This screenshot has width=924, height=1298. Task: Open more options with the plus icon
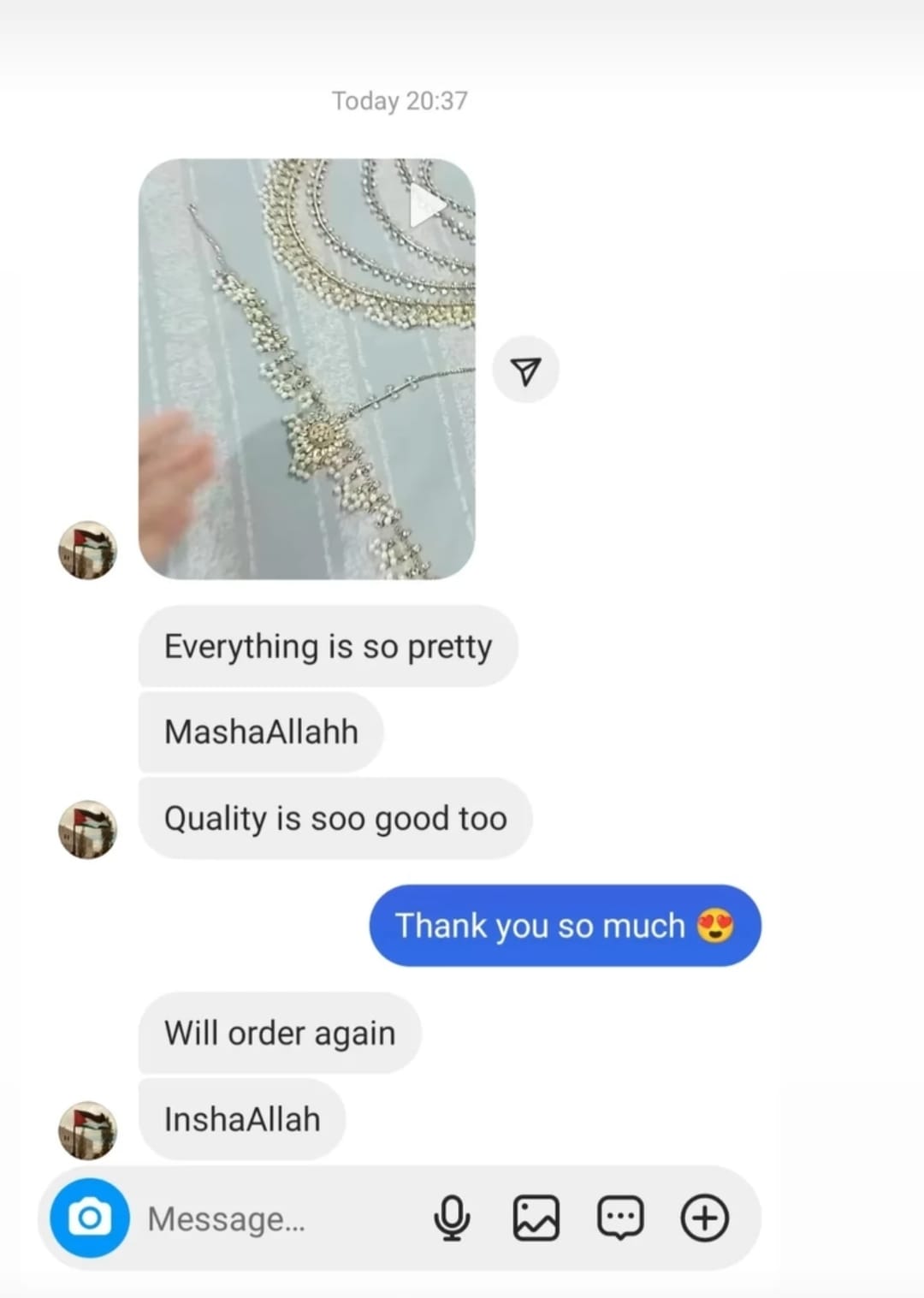[704, 1218]
